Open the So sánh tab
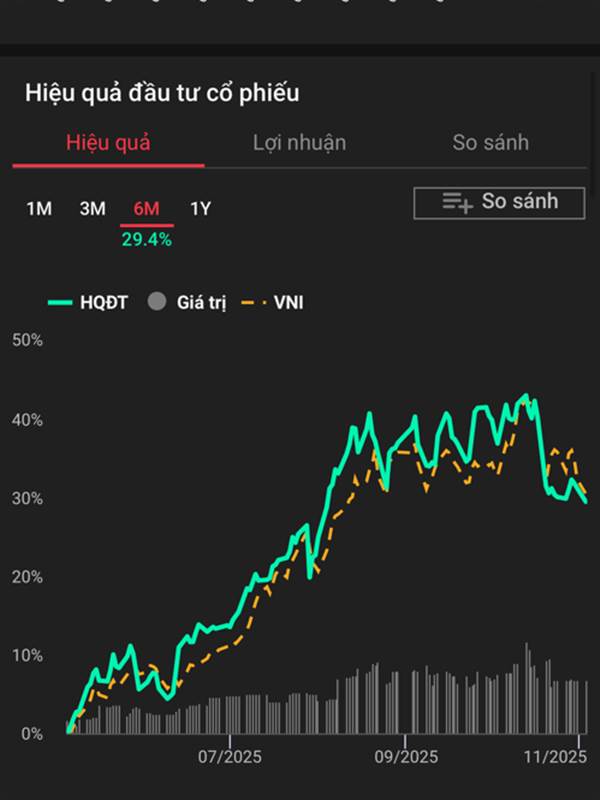 [490, 142]
